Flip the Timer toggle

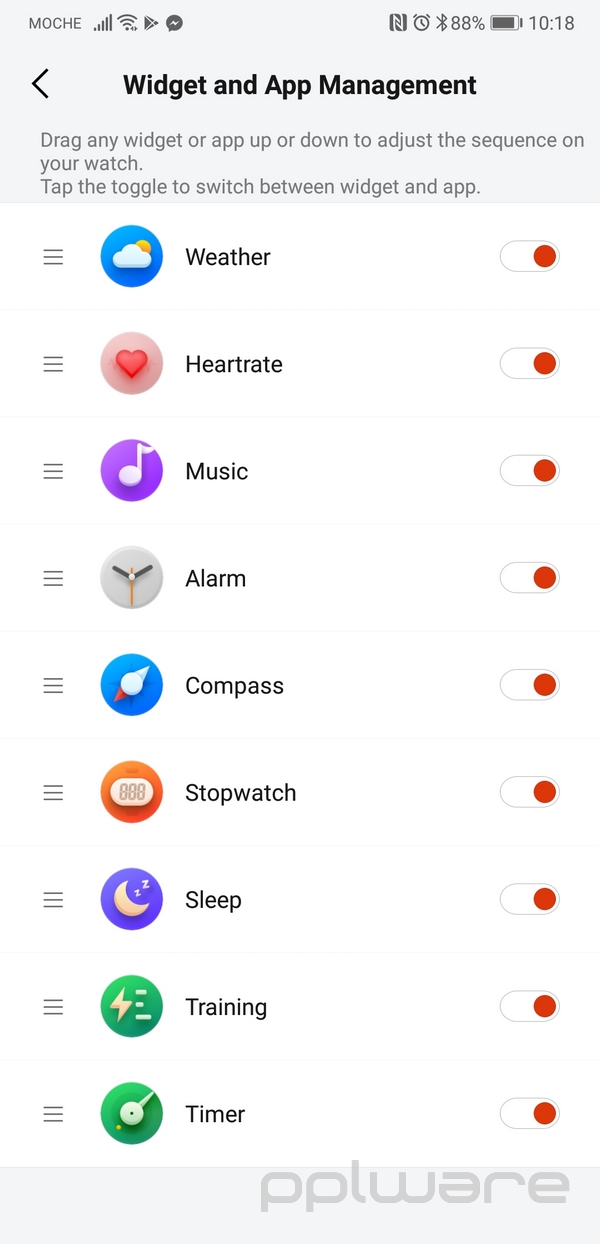tap(530, 1113)
